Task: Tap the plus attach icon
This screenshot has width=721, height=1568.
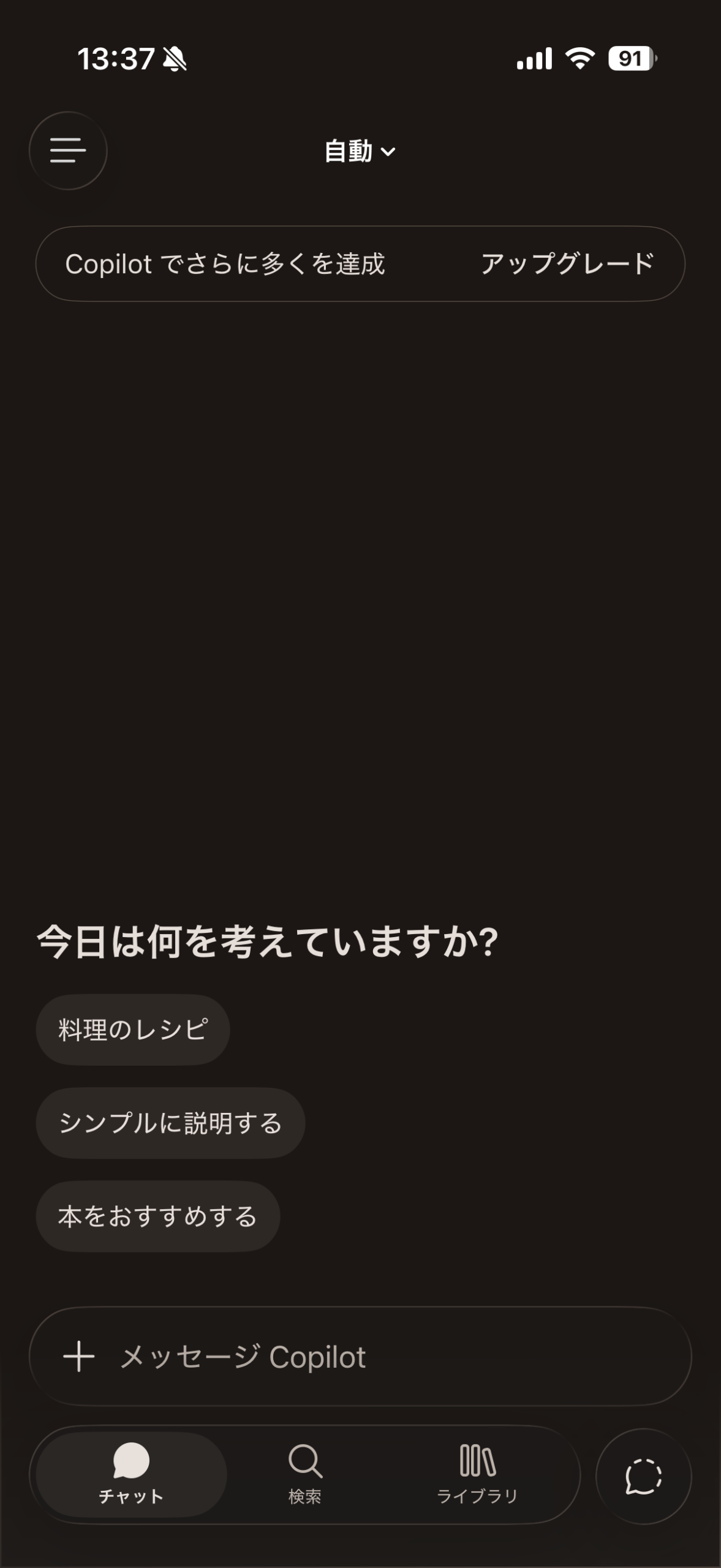Action: point(79,1356)
